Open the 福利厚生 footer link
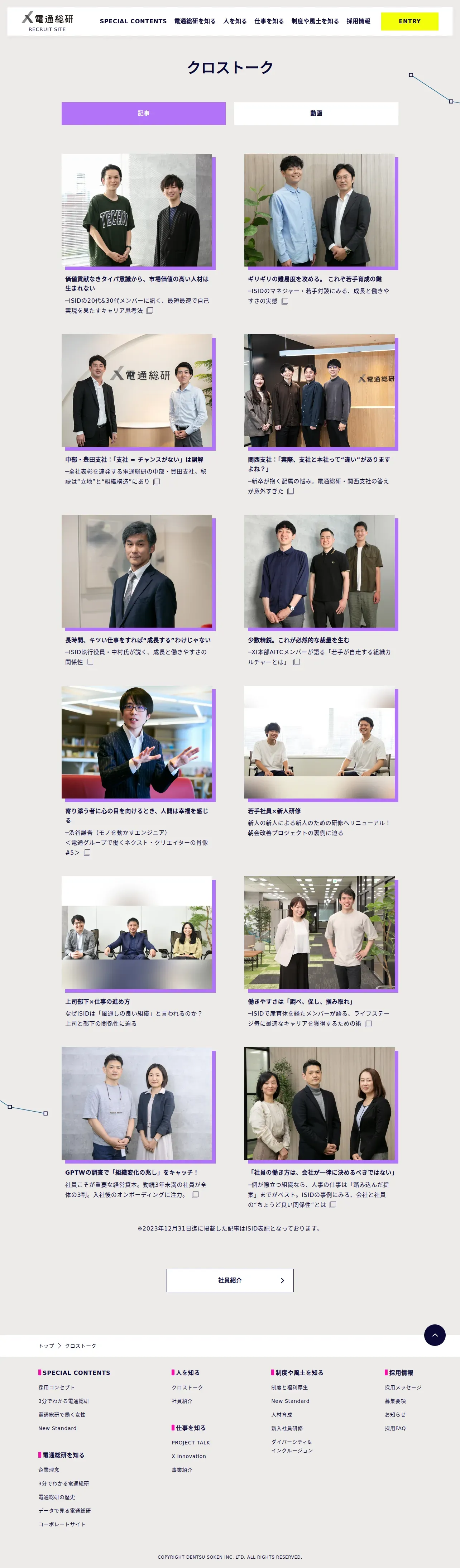 tap(289, 1387)
